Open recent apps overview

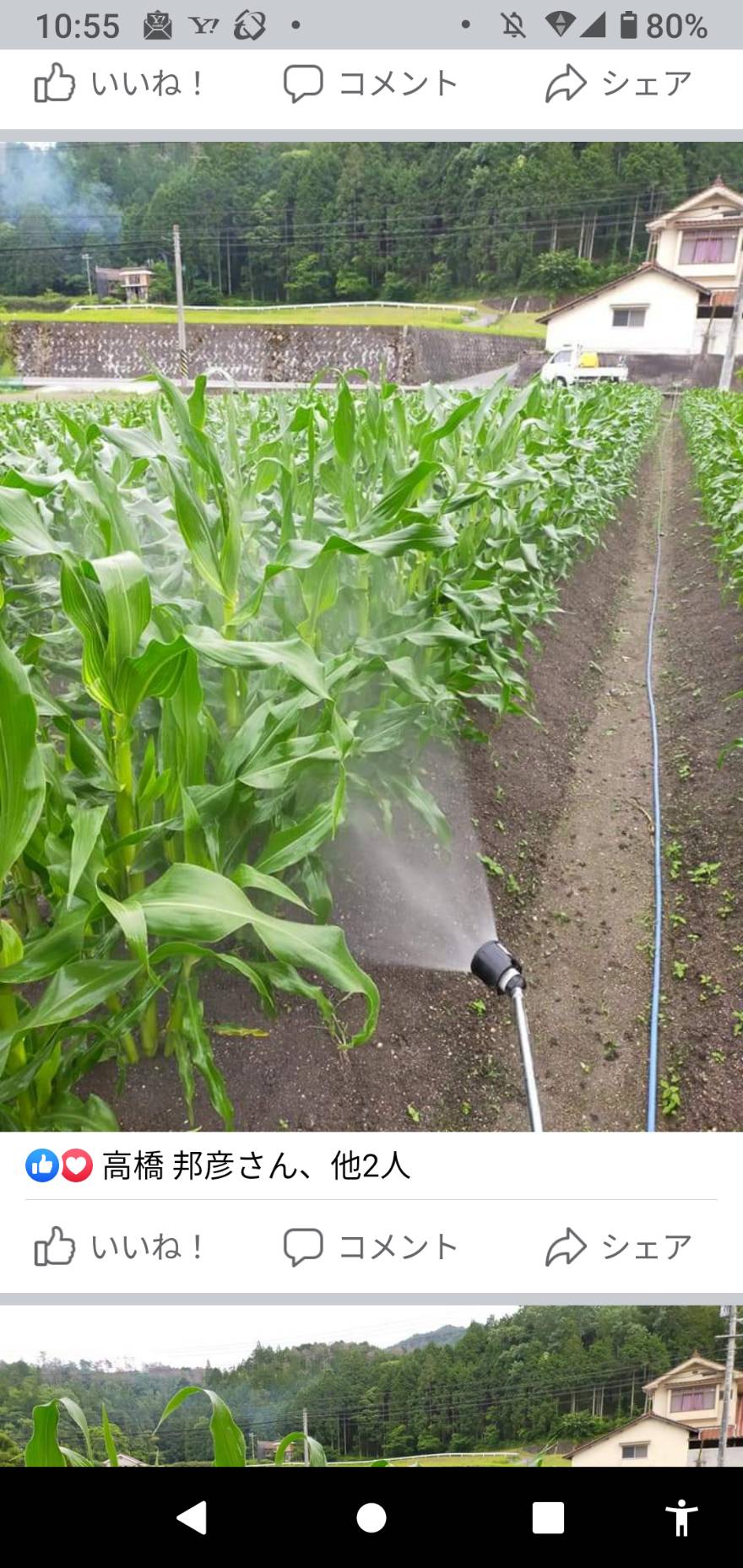[548, 1518]
